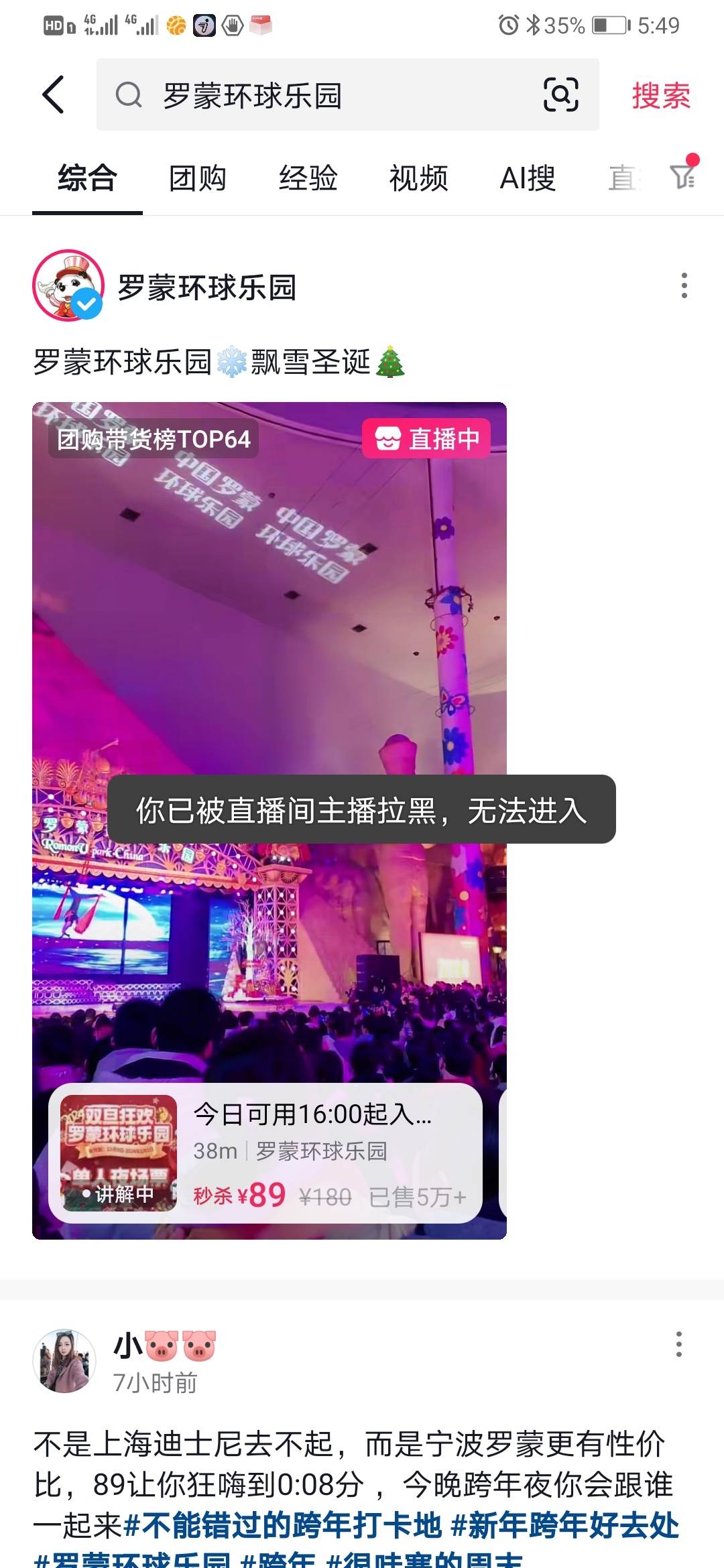The width and height of the screenshot is (724, 1568).
Task: Tap the red 搜索 button
Action: click(661, 95)
